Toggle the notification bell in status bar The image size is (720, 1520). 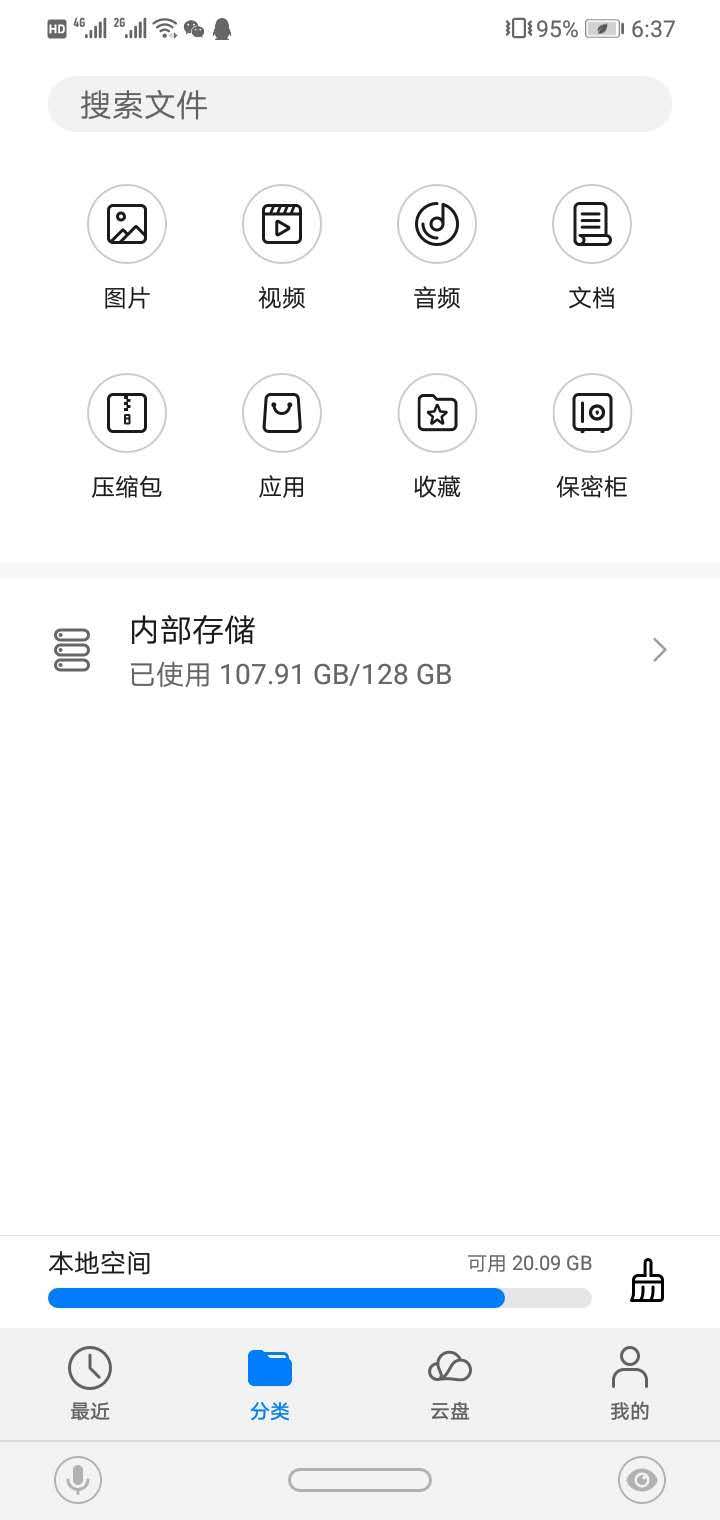pos(221,28)
